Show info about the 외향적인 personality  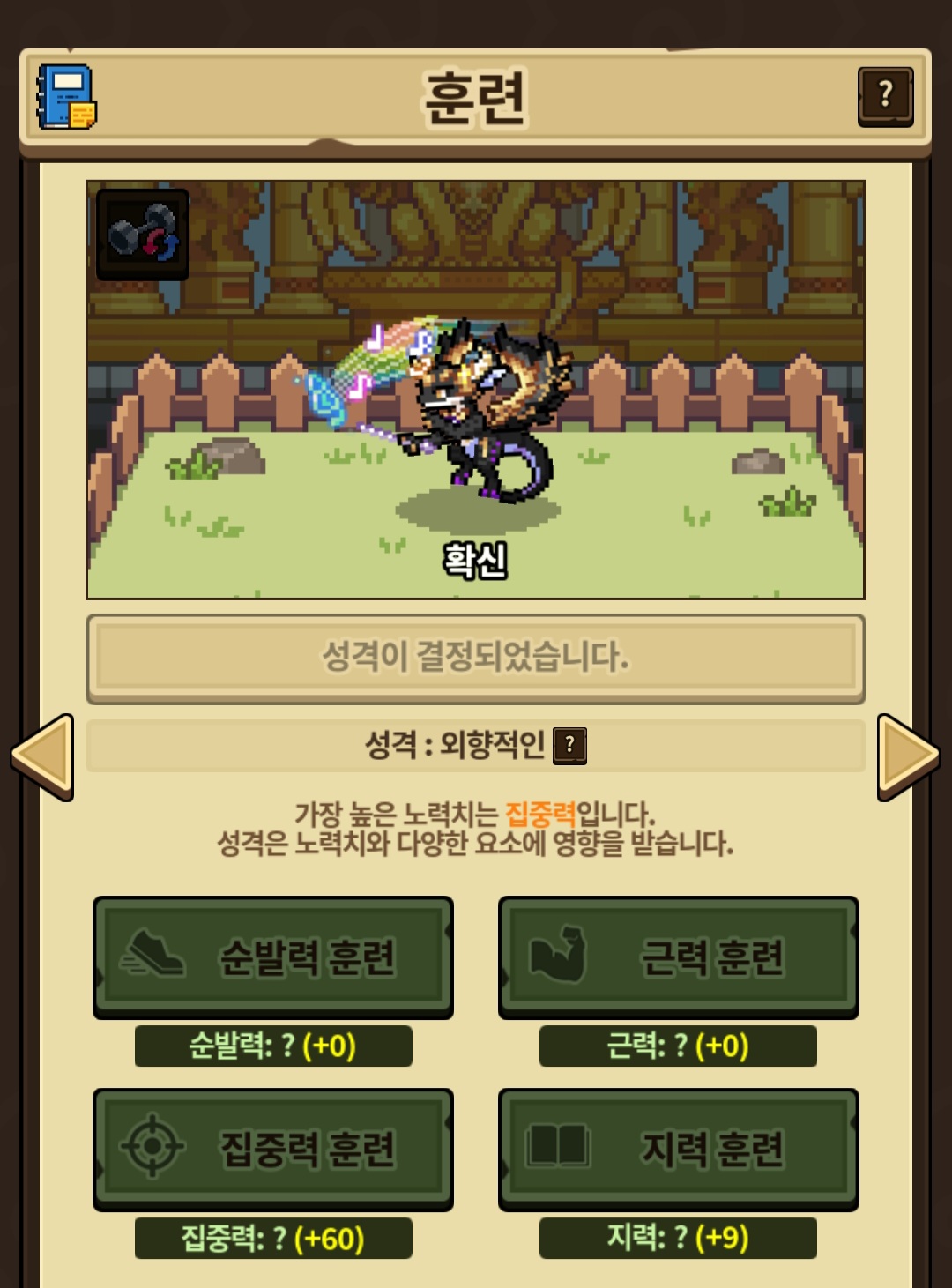(569, 746)
